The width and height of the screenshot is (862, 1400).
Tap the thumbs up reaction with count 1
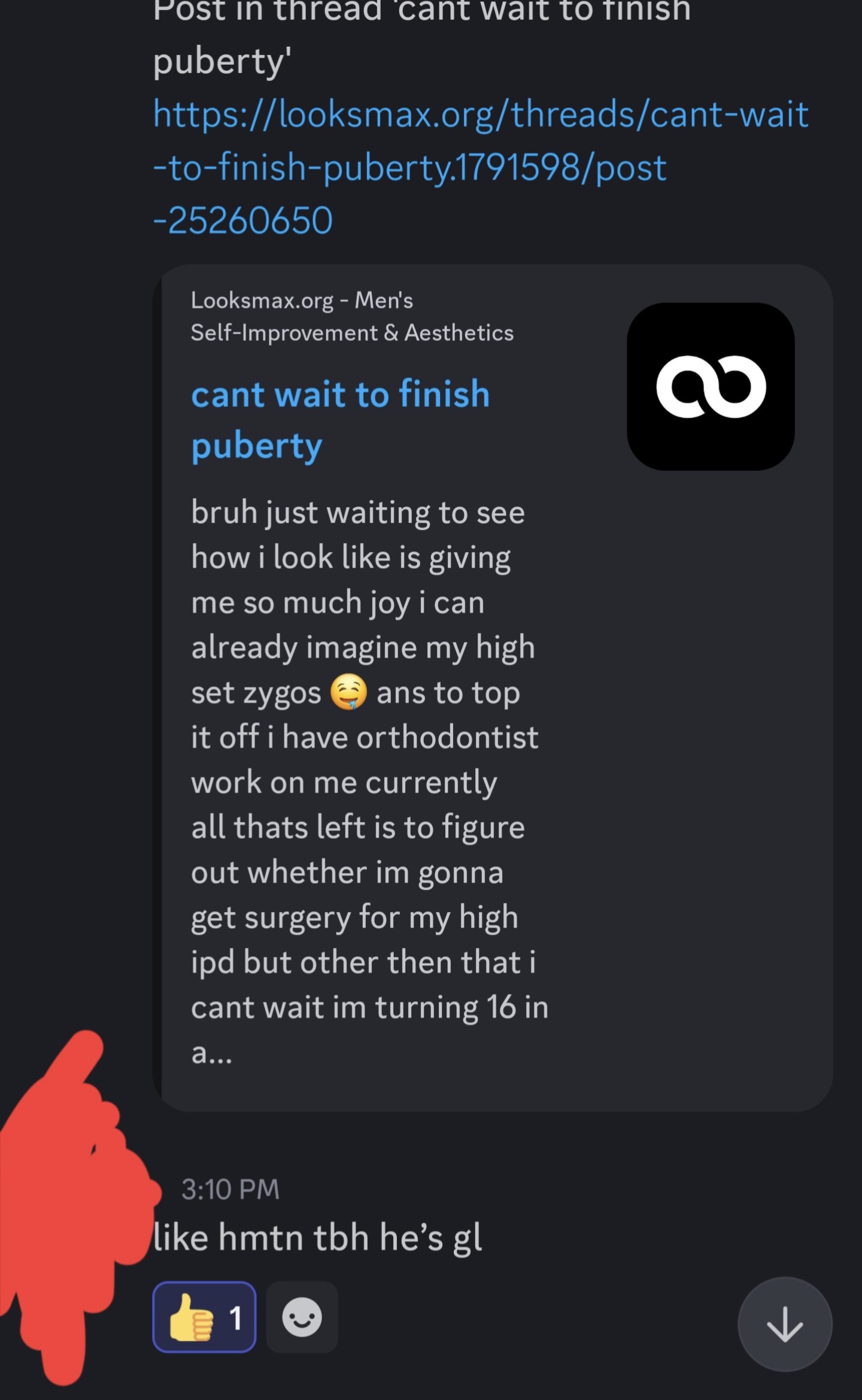(x=204, y=1317)
